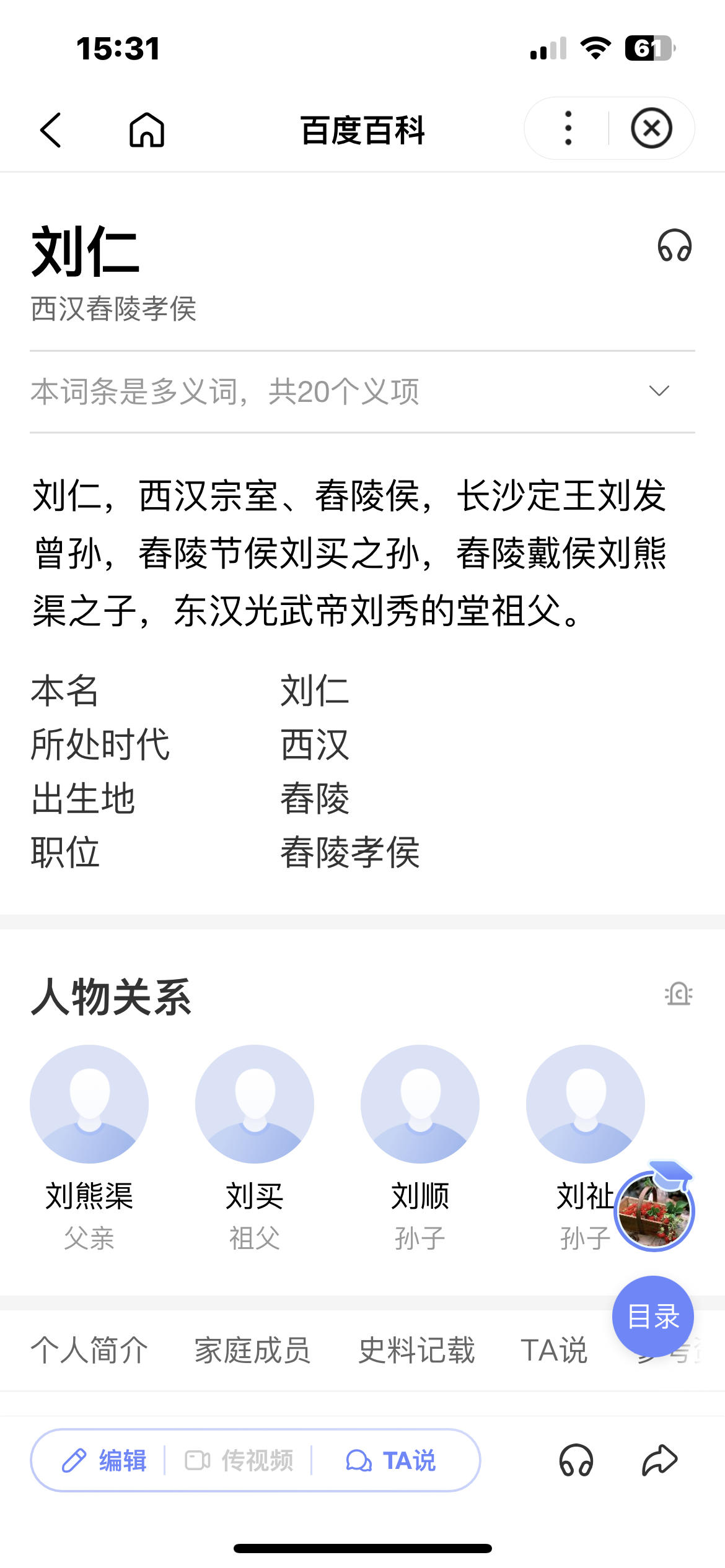The width and height of the screenshot is (725, 1568).
Task: Switch to the TA说 section tab
Action: [x=554, y=1351]
